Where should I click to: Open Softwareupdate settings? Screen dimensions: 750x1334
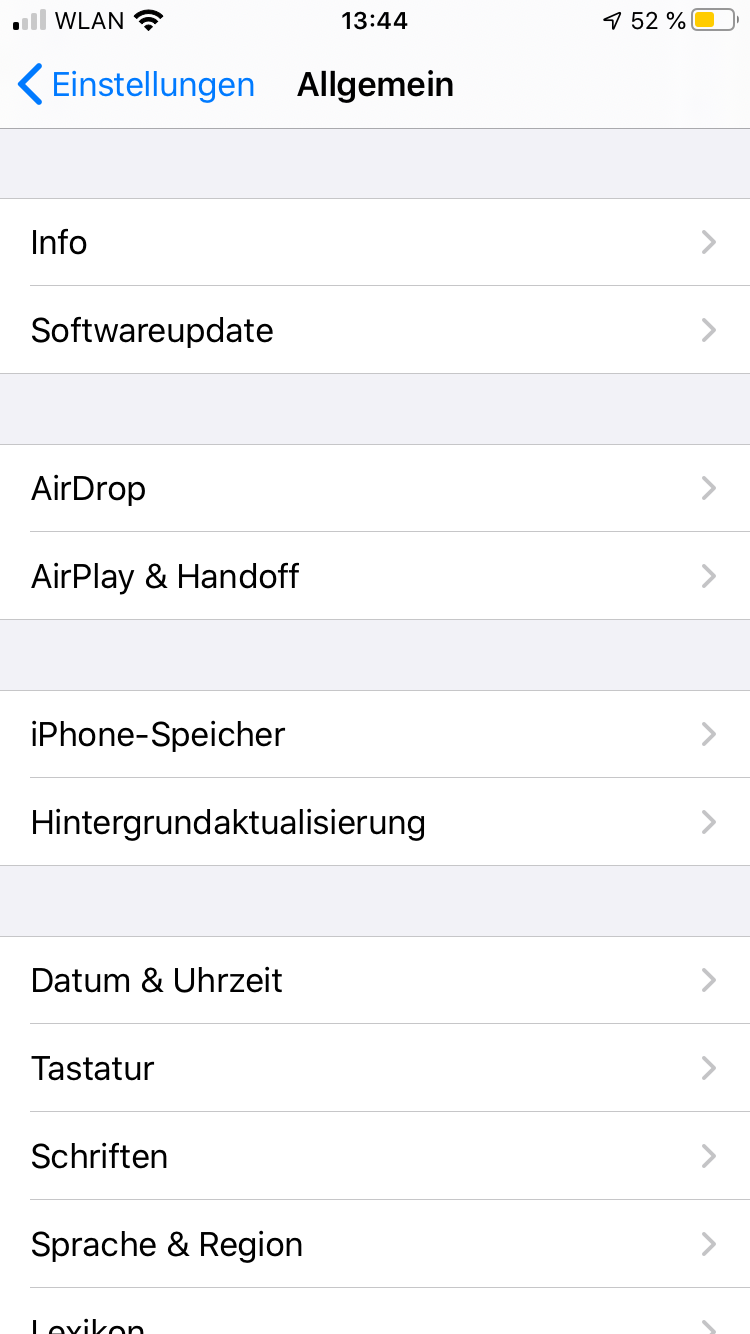pyautogui.click(x=375, y=330)
